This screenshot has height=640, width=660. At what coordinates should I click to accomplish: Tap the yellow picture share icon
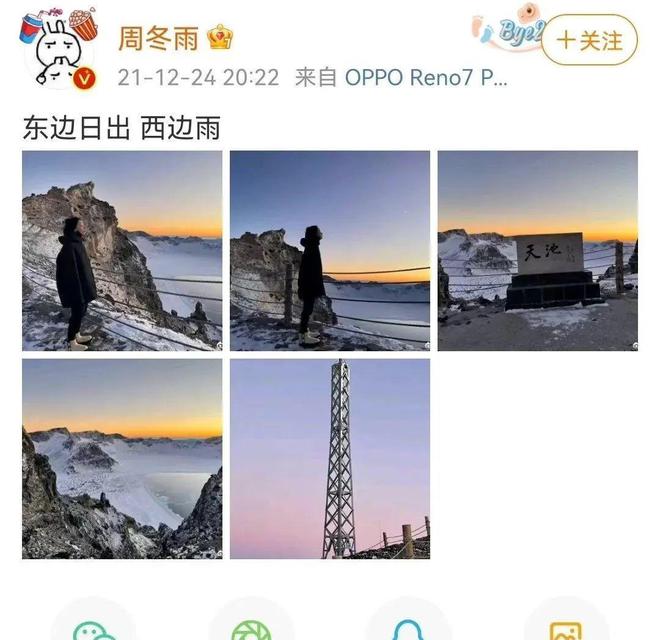click(565, 626)
